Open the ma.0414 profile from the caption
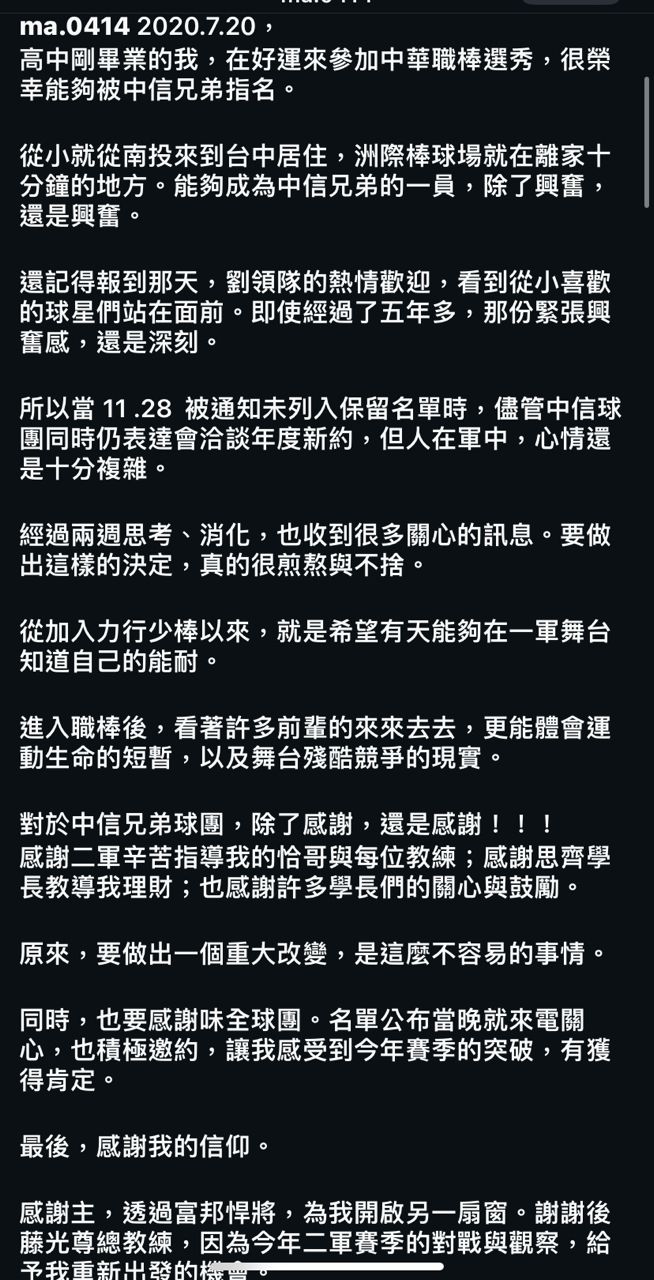The image size is (654, 1280). coord(68,25)
